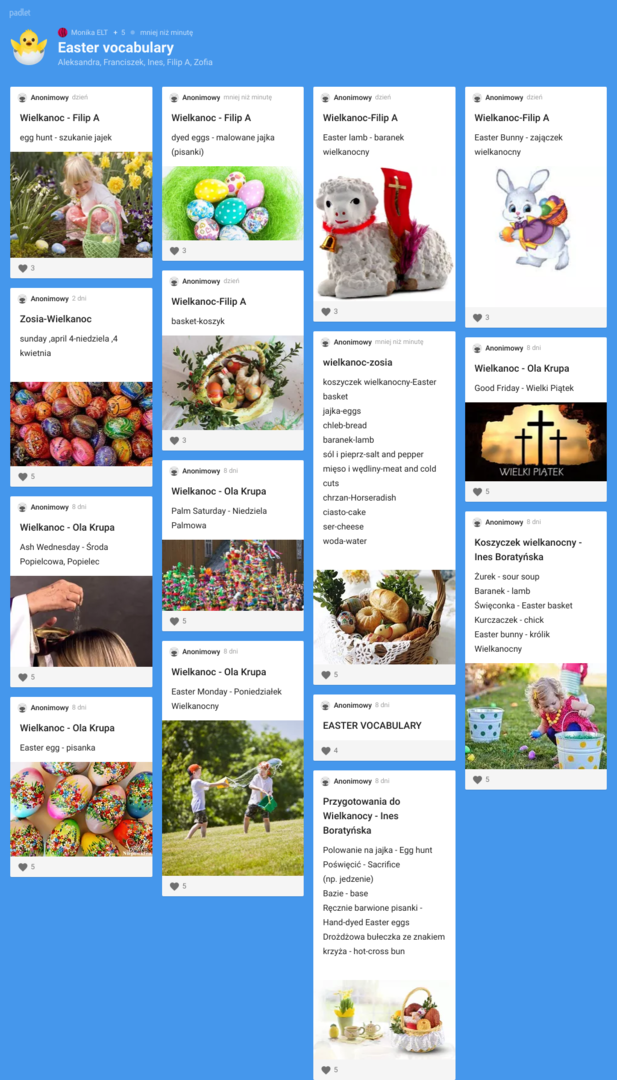The width and height of the screenshot is (617, 1080).
Task: Open the Wielki Piątek crosses image
Action: [536, 442]
